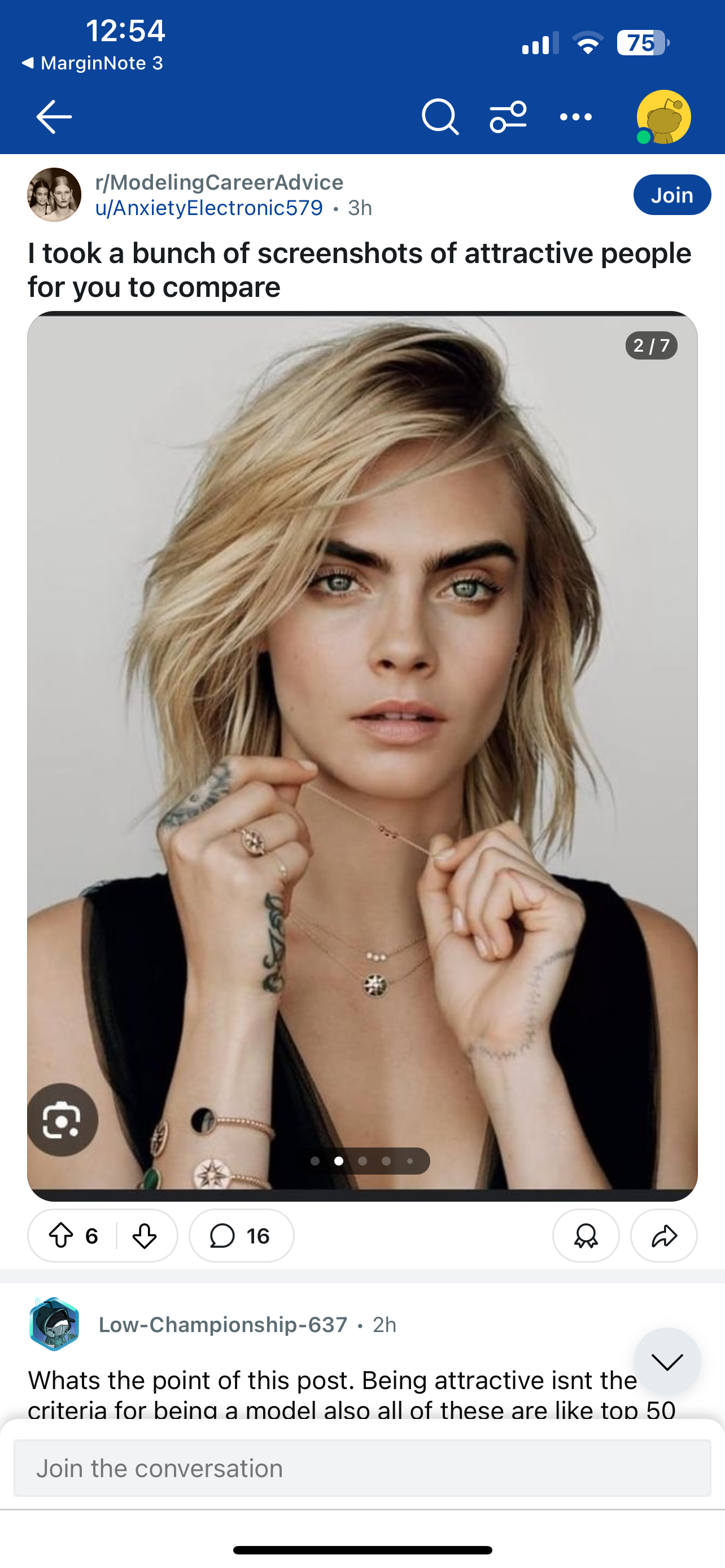Image resolution: width=725 pixels, height=1568 pixels.
Task: Open the subreddit avatar image
Action: pyautogui.click(x=54, y=195)
